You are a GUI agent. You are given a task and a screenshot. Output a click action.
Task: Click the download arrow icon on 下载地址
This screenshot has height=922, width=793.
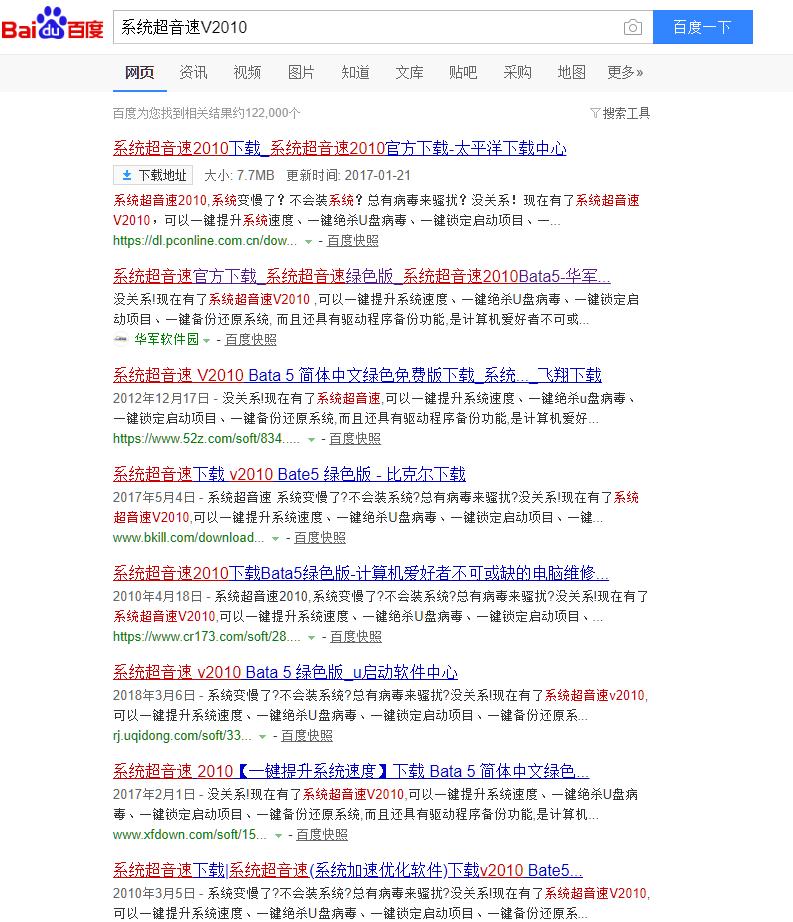[x=127, y=175]
